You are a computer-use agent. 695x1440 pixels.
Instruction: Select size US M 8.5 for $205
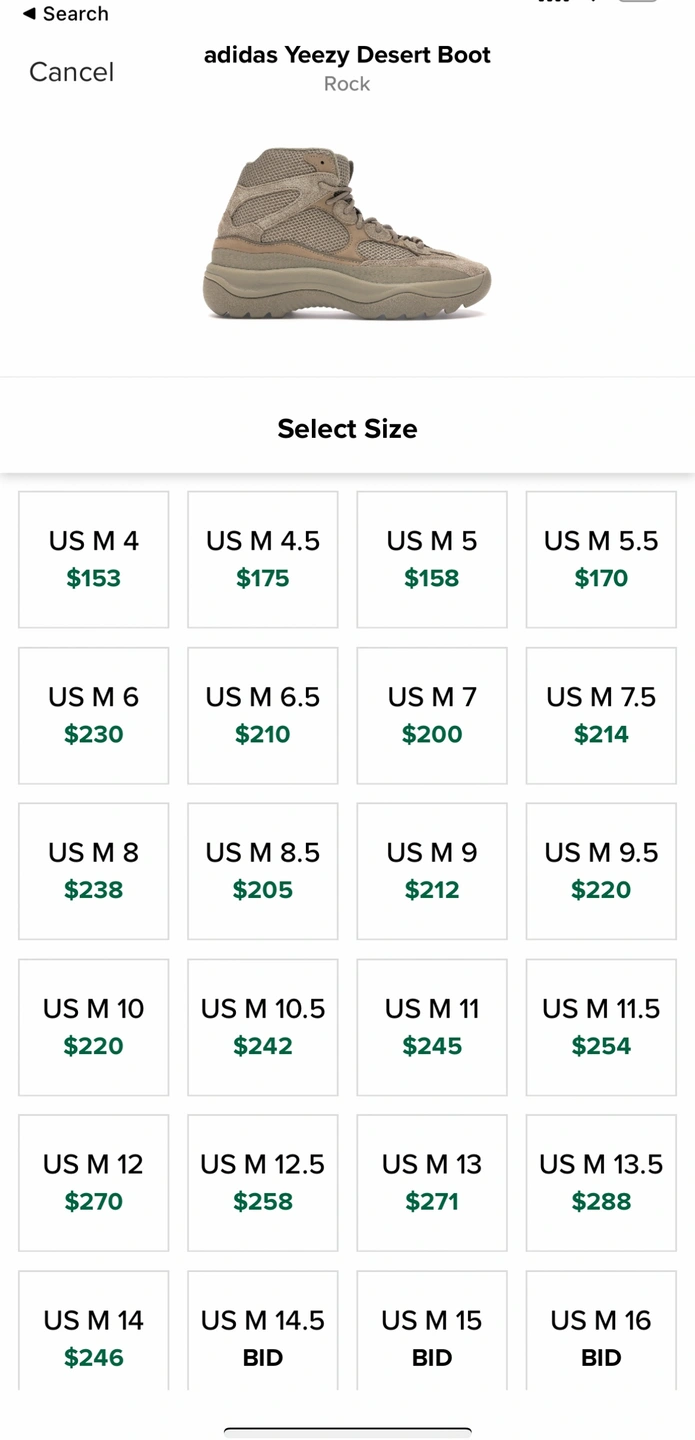pos(263,871)
